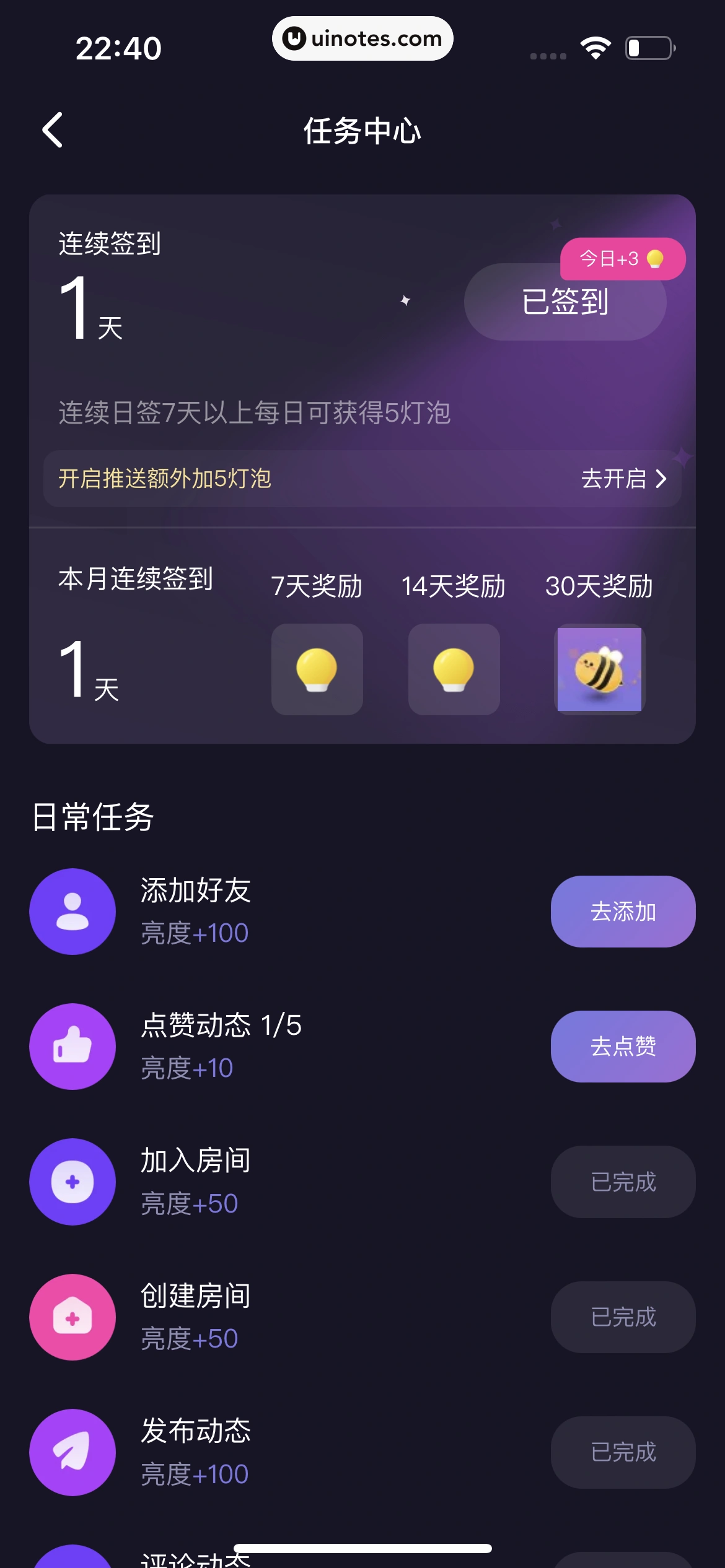Click 已完成 next to 创建房间
The width and height of the screenshot is (725, 1568).
pyautogui.click(x=623, y=1317)
